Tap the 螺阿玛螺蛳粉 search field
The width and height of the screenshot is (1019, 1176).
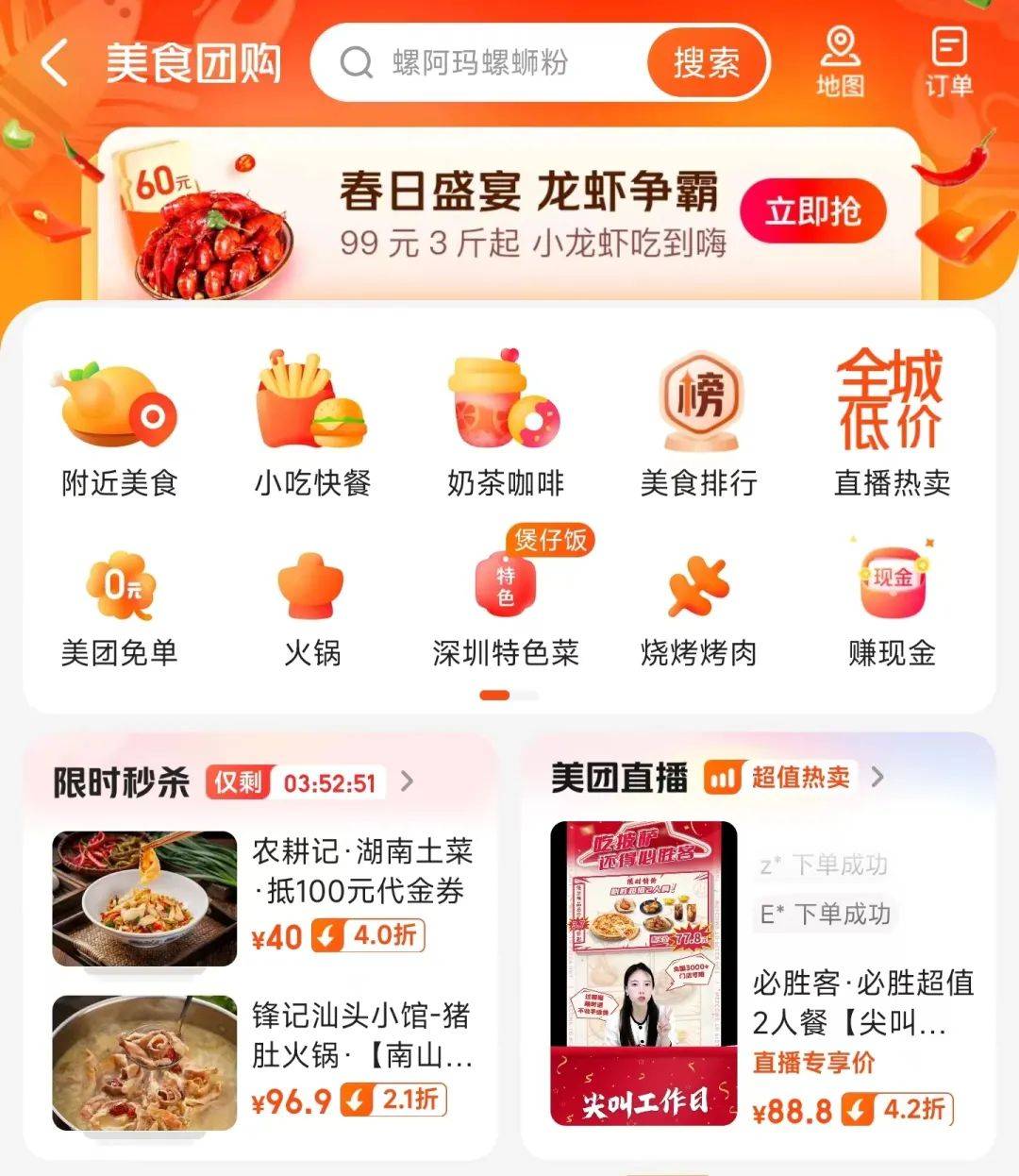coord(481,63)
